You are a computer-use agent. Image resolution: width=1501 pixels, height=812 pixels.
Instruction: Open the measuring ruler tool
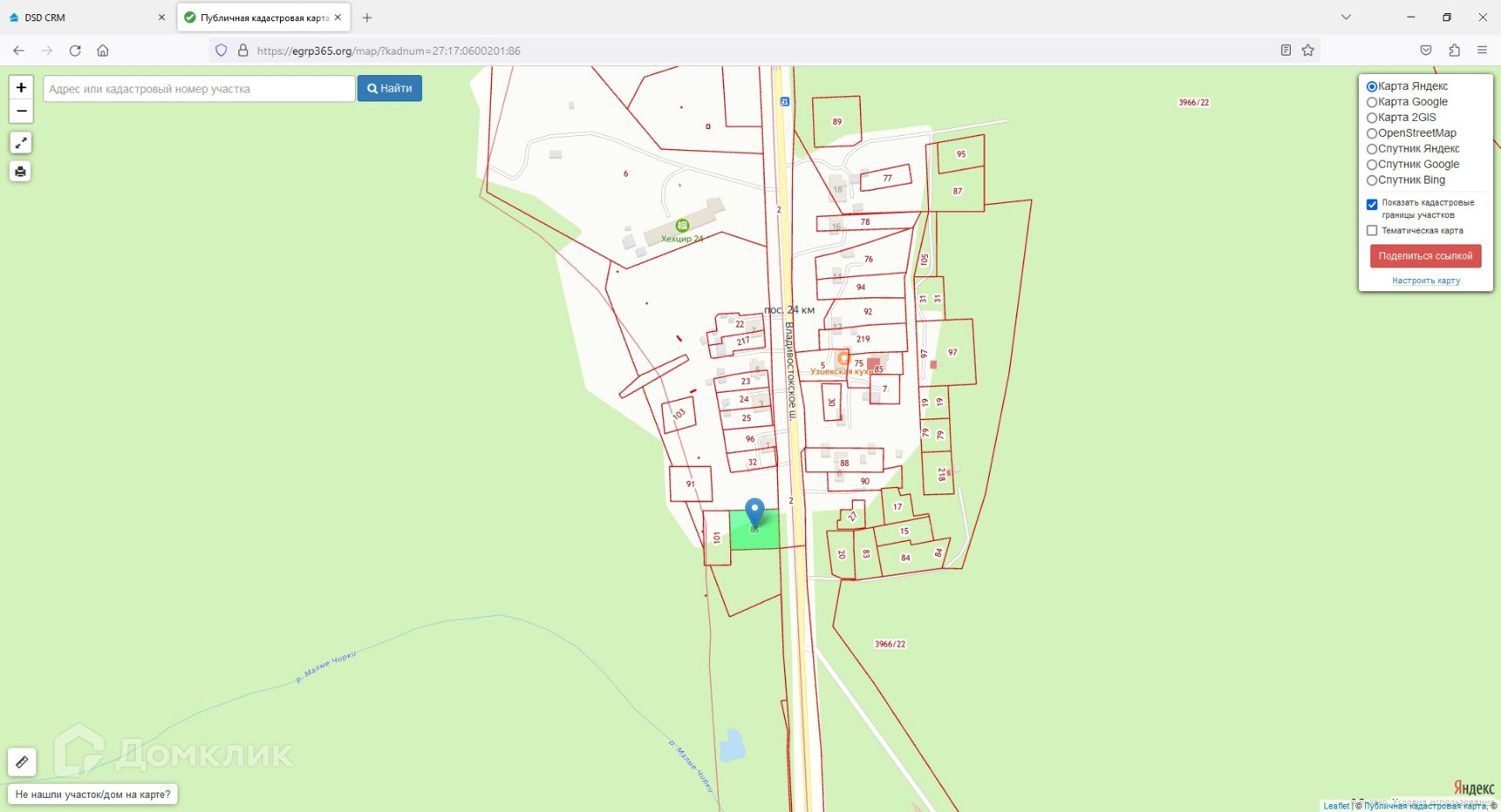(22, 762)
